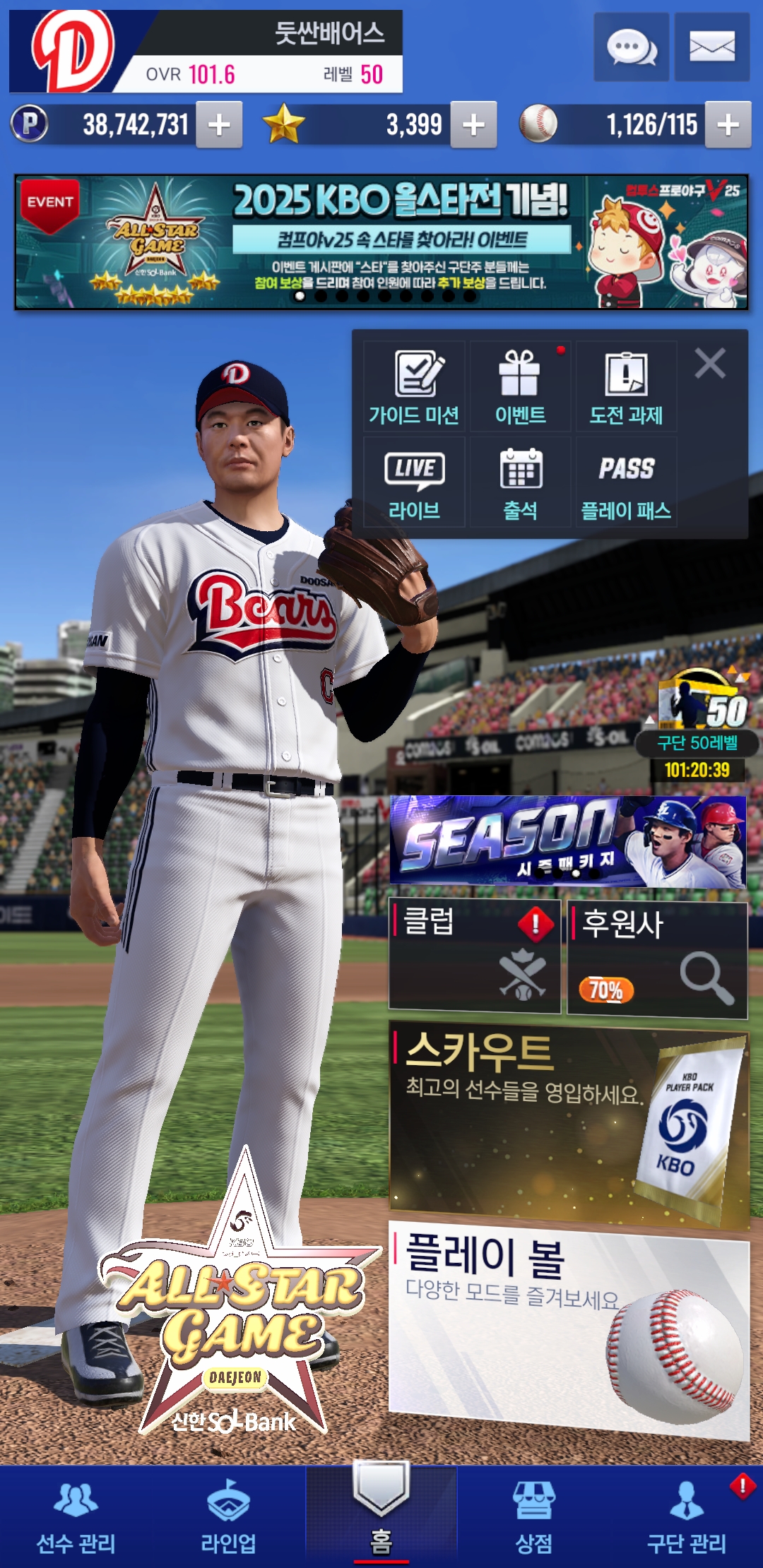Screen dimensions: 763x1568
Task: Open the 라이브 LIVE menu
Action: (x=415, y=482)
